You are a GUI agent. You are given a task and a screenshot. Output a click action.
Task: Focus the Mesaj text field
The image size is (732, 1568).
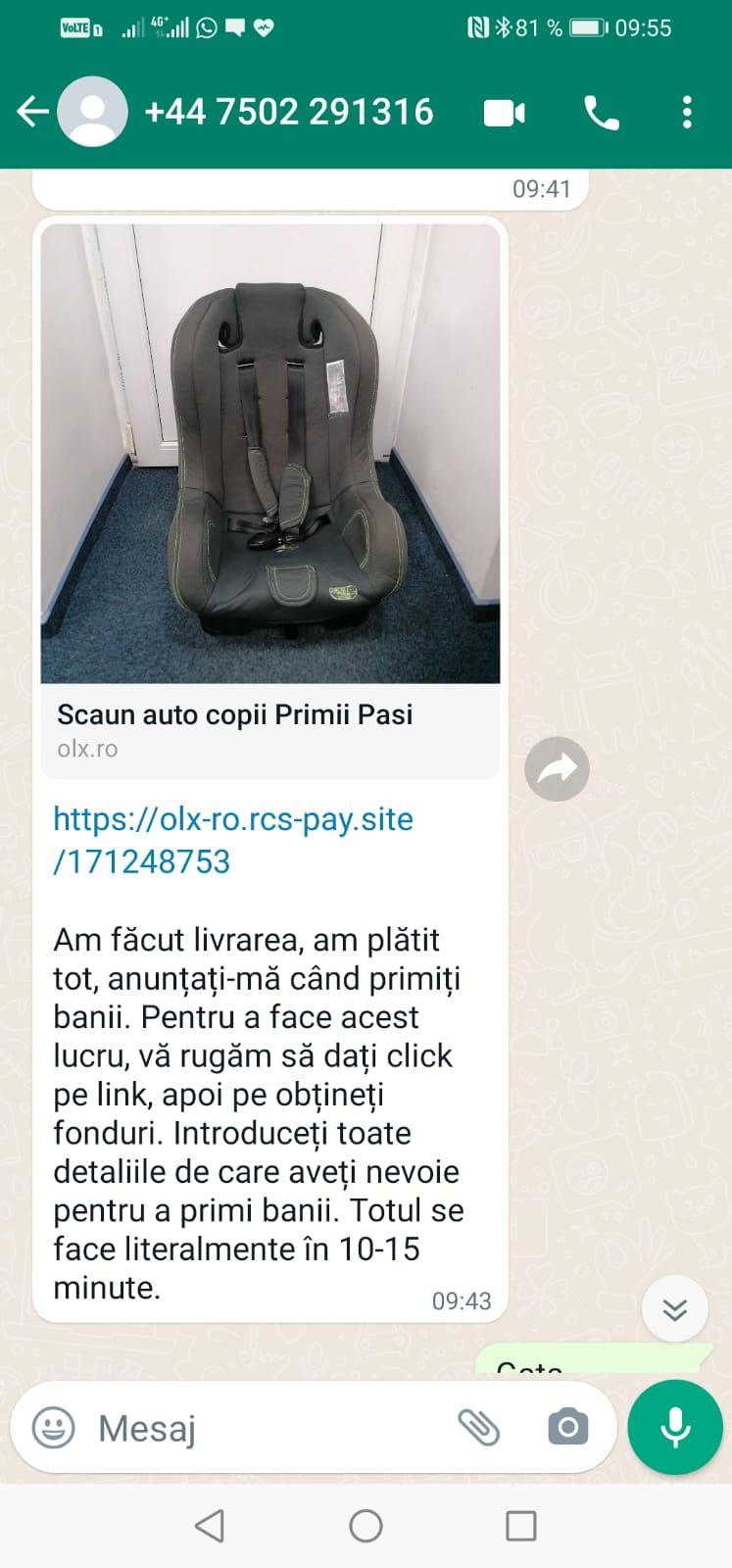[x=265, y=1428]
